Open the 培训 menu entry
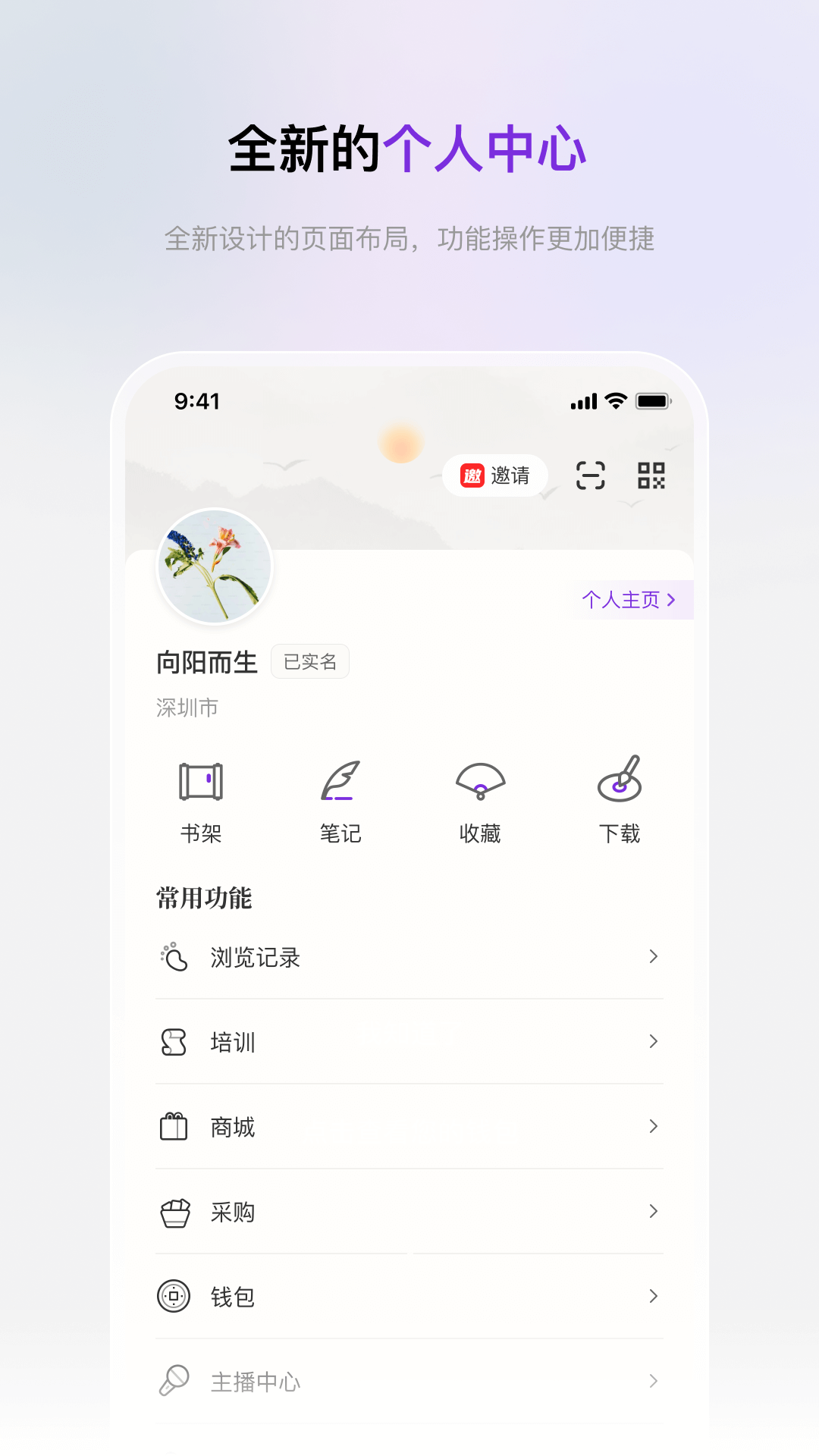The height and width of the screenshot is (1456, 819). (232, 1043)
